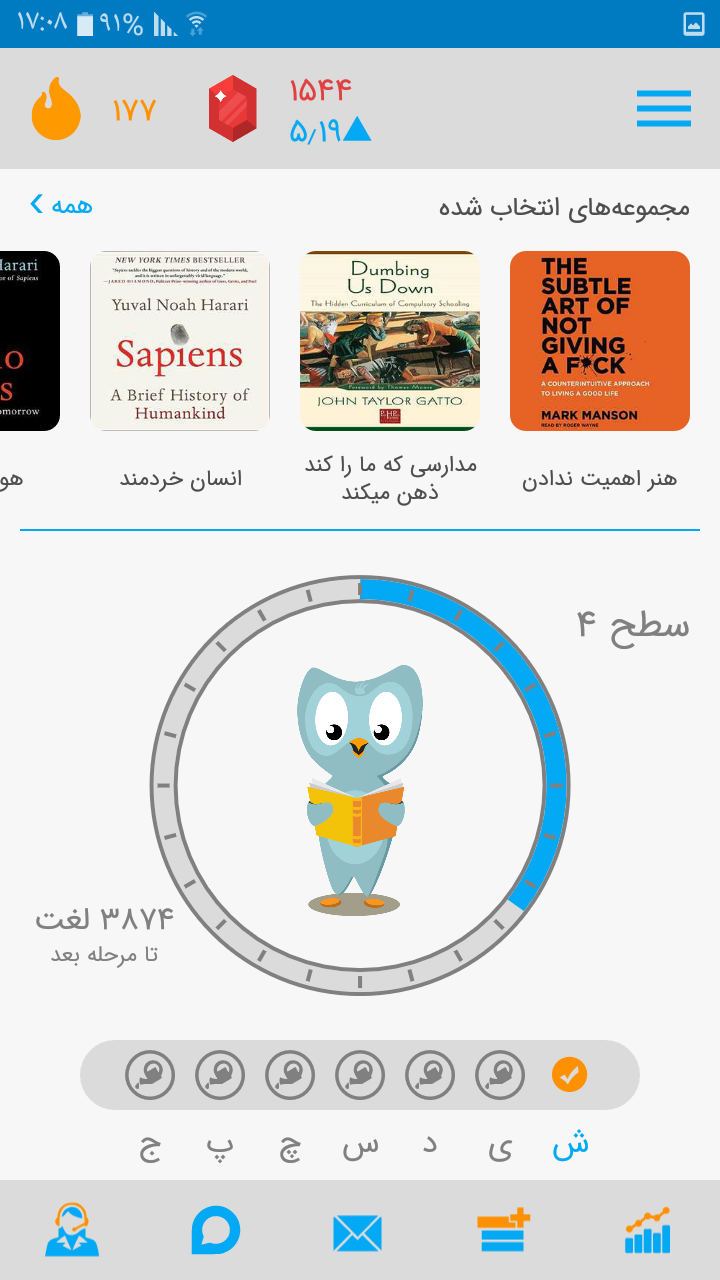Open the mail envelope tab
The image size is (720, 1280).
point(358,1233)
